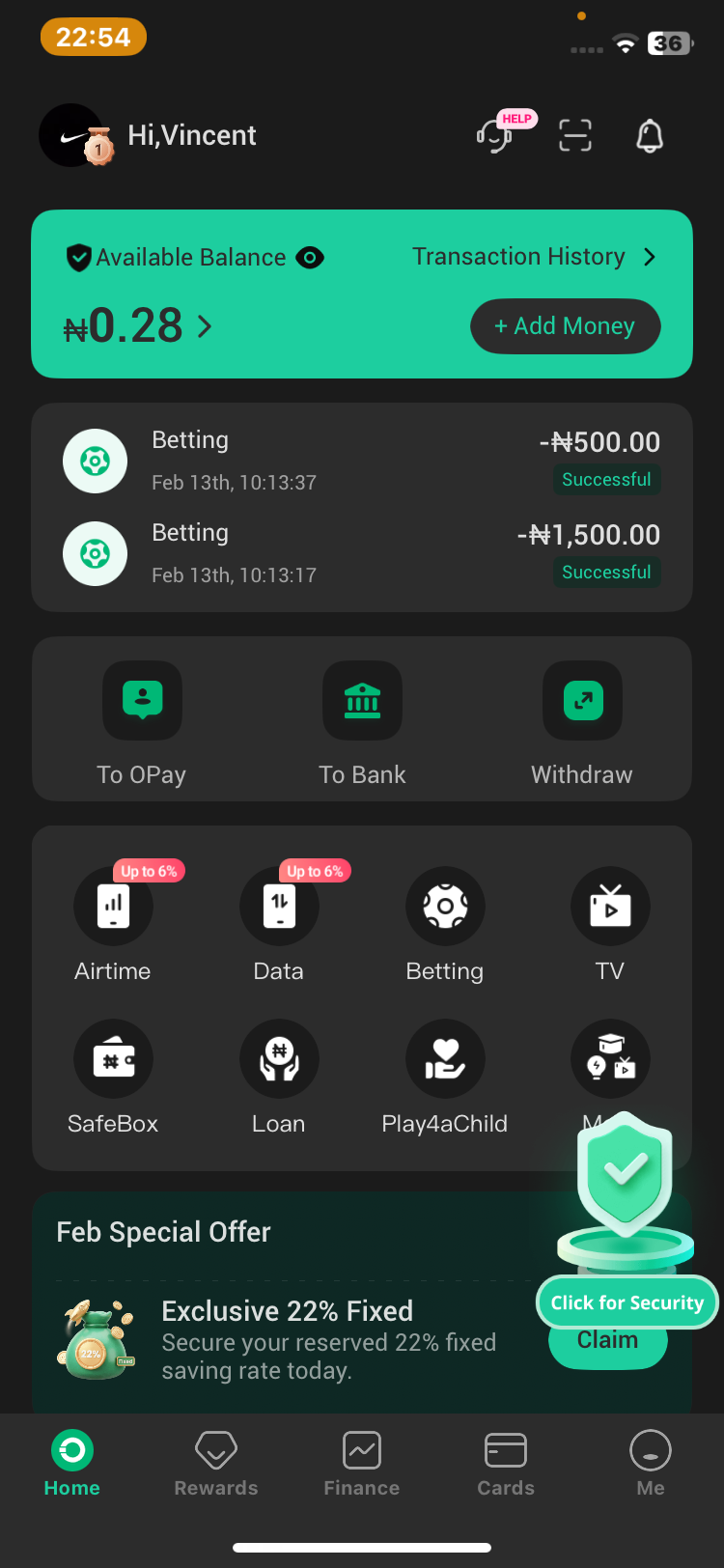The height and width of the screenshot is (1568, 724).
Task: Open the QR scan icon
Action: click(x=575, y=136)
